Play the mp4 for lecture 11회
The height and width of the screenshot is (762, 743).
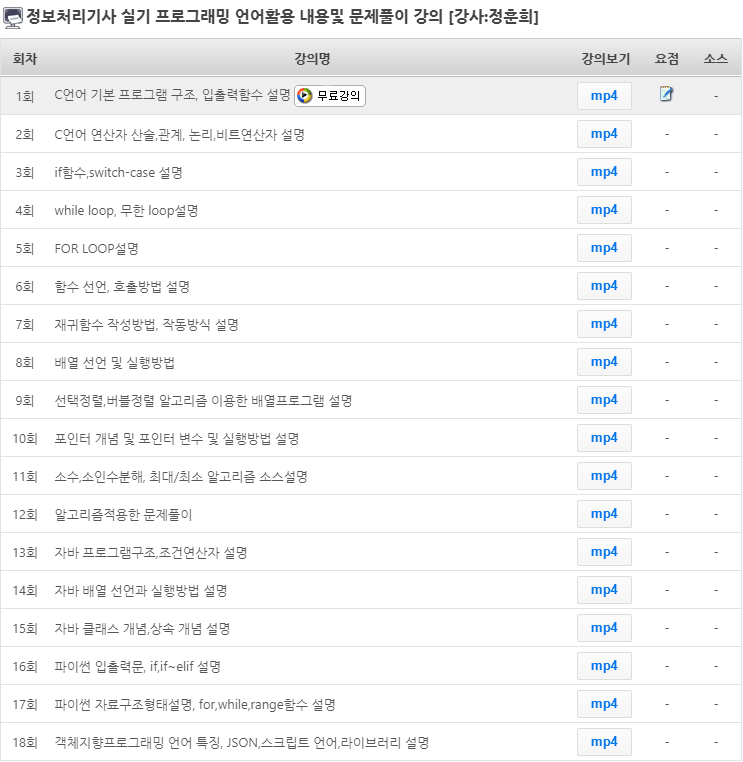coord(604,476)
